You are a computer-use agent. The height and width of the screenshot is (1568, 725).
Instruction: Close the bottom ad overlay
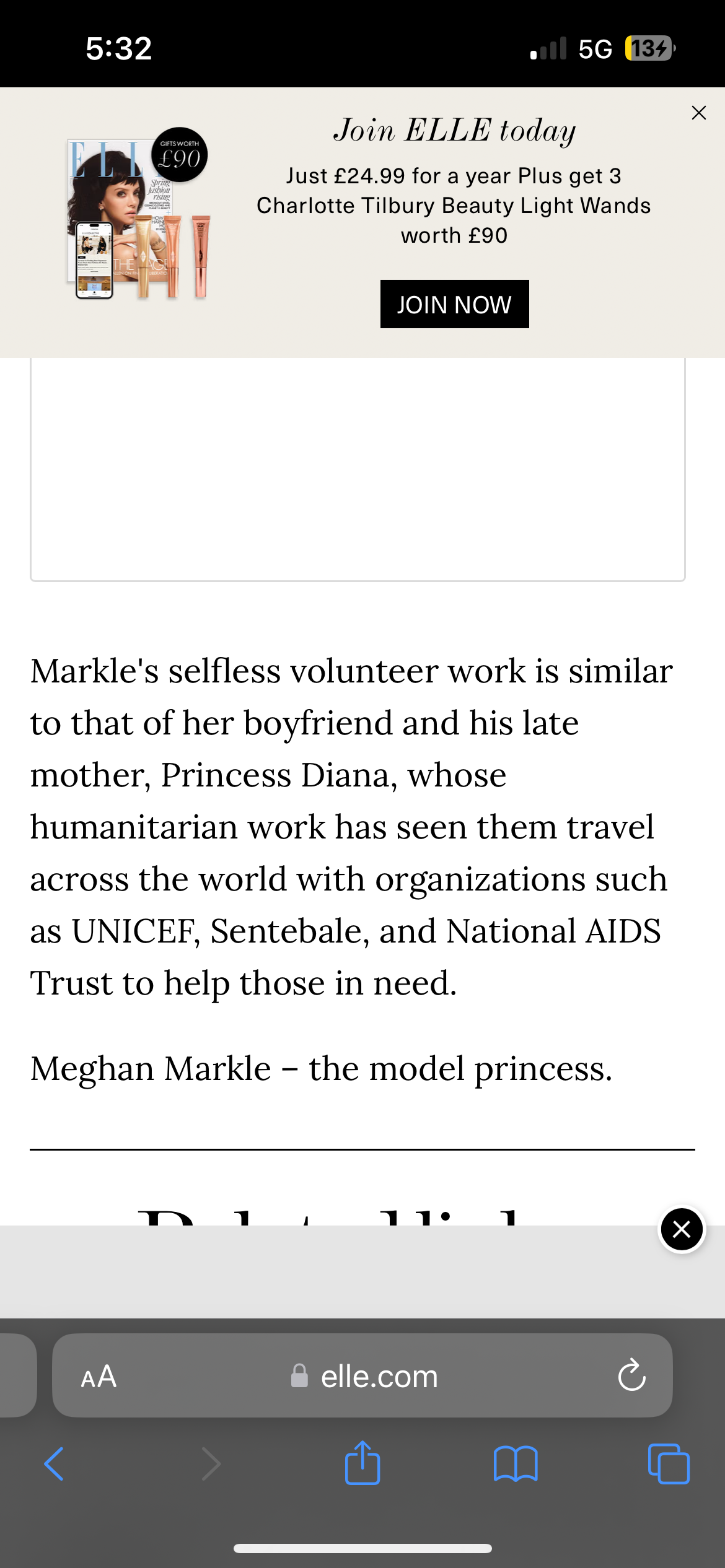(x=682, y=1229)
